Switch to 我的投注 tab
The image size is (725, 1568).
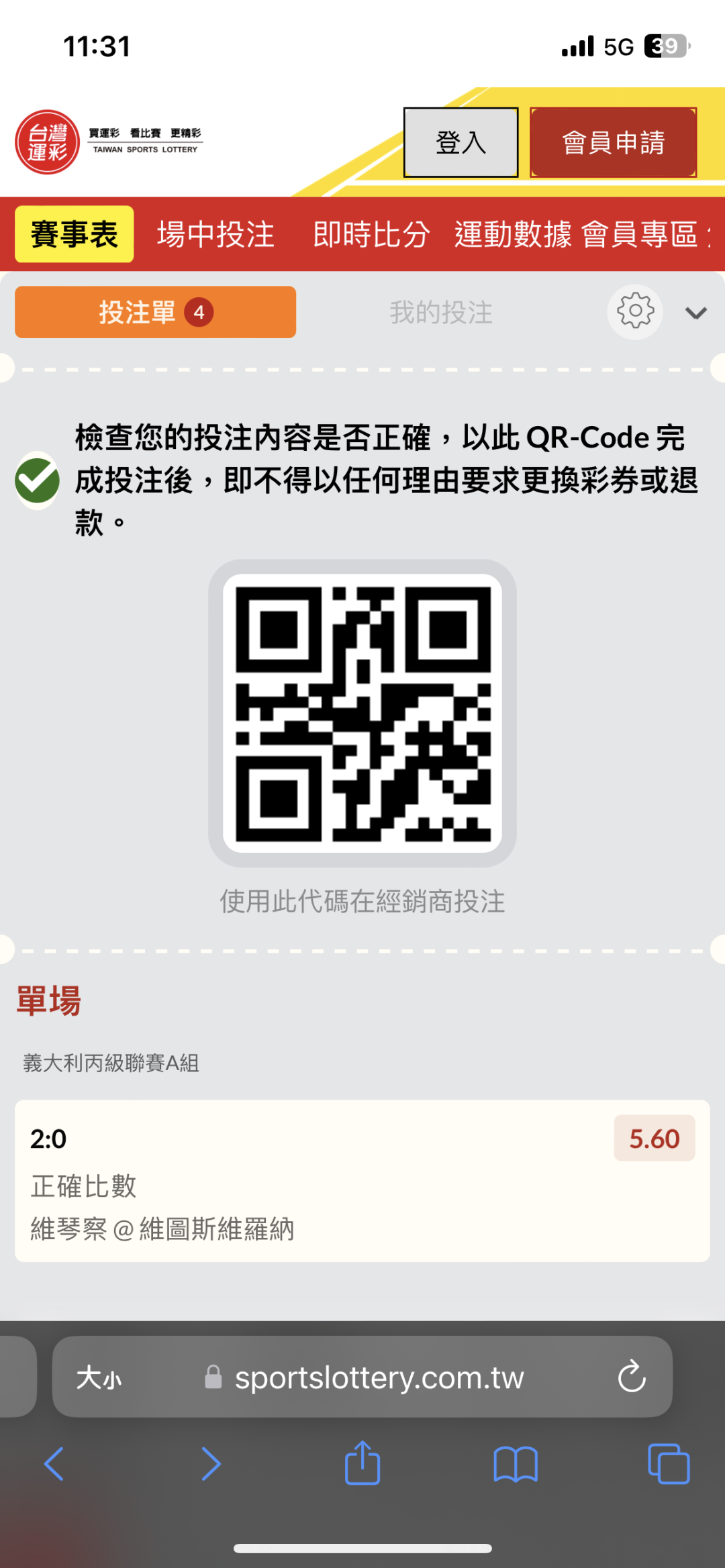coord(441,313)
